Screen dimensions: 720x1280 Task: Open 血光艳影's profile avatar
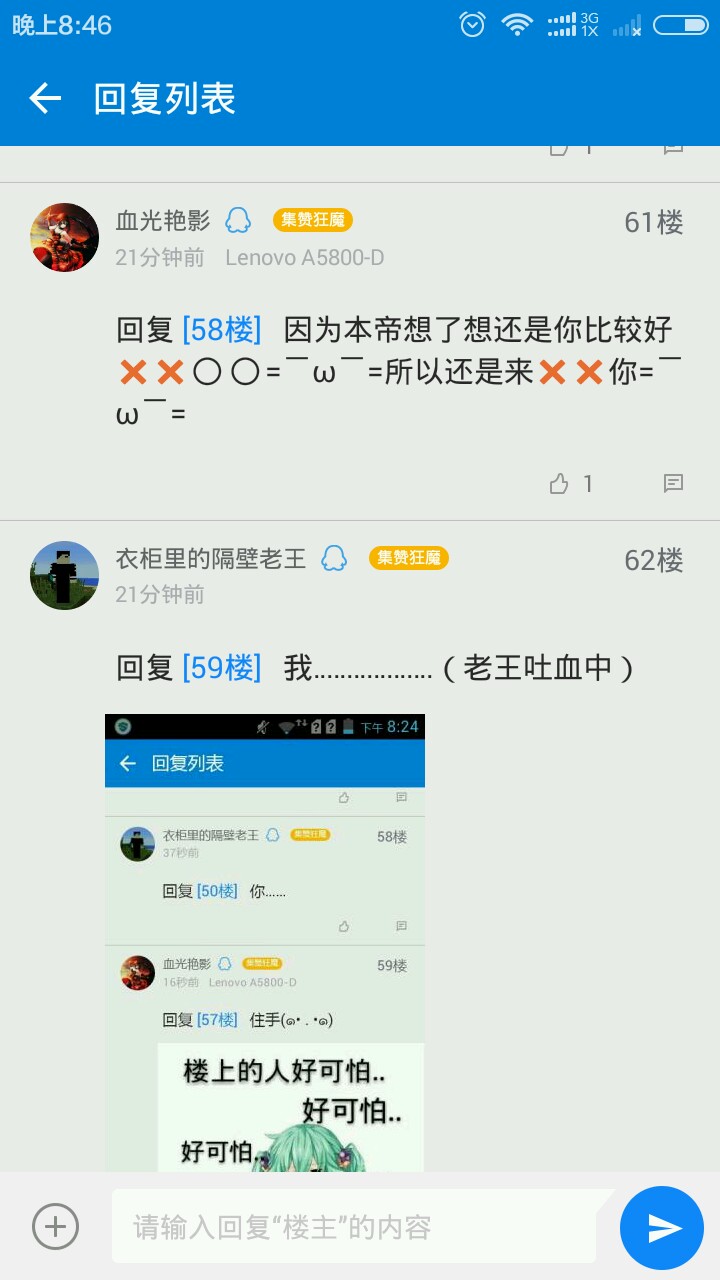coord(65,237)
